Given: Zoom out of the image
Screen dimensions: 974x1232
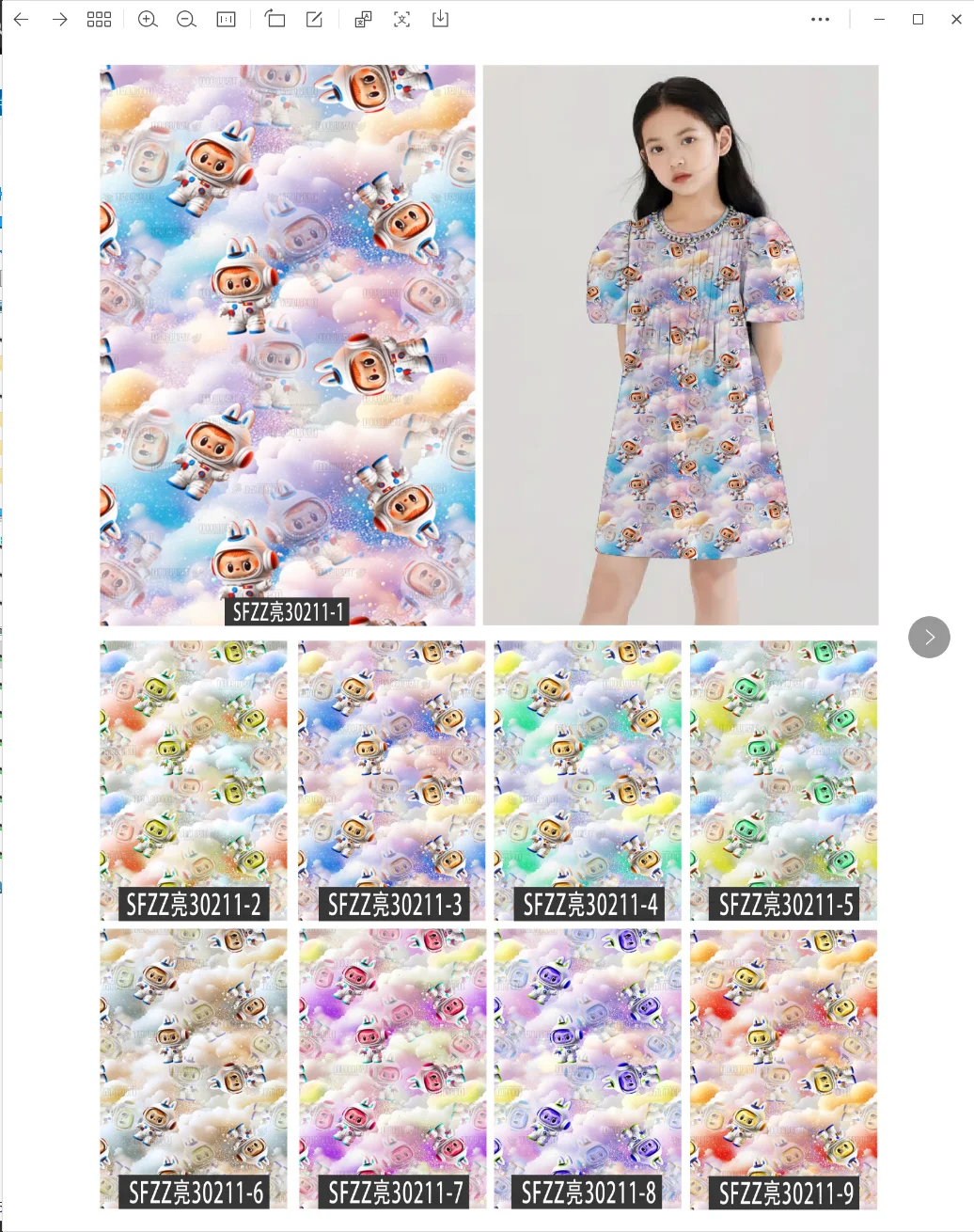Looking at the screenshot, I should 186,19.
